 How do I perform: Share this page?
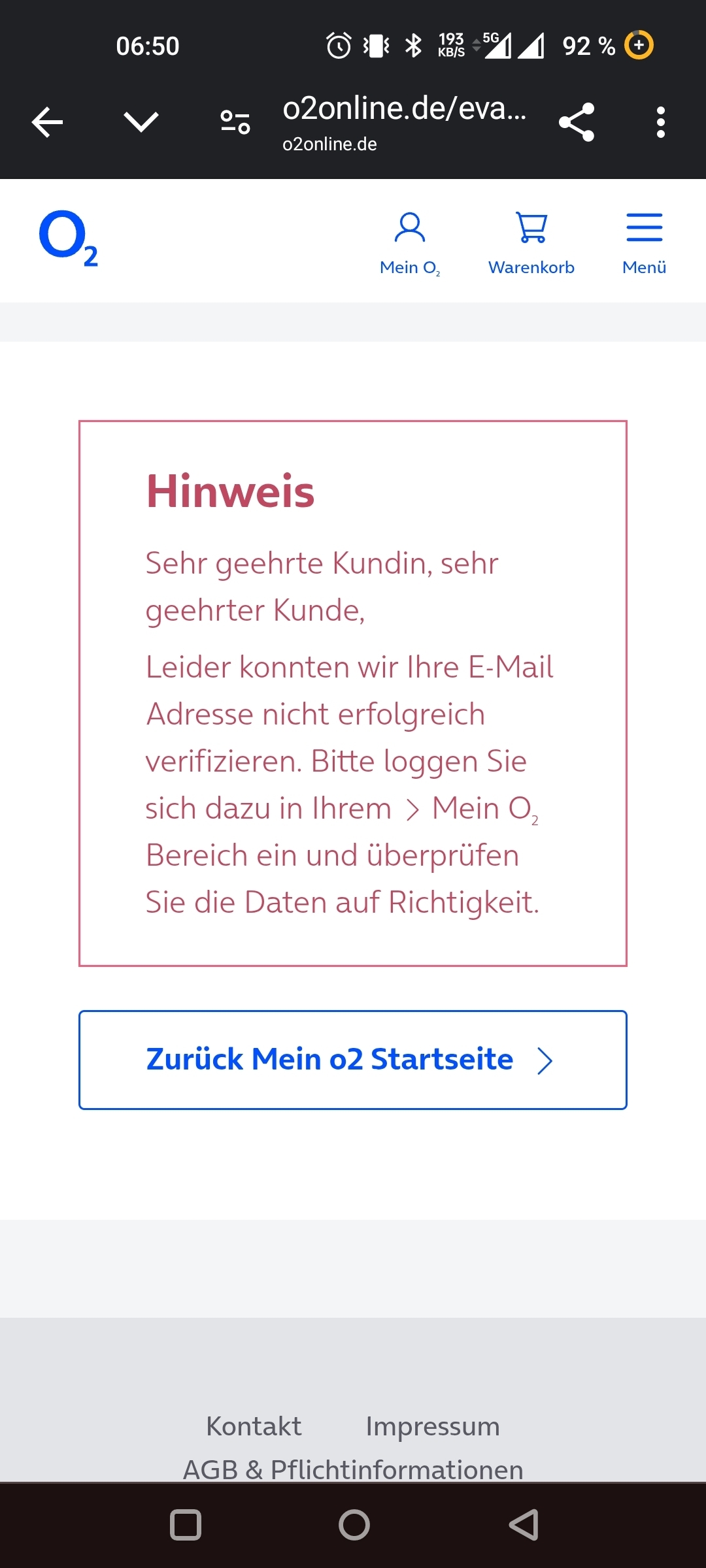[577, 122]
